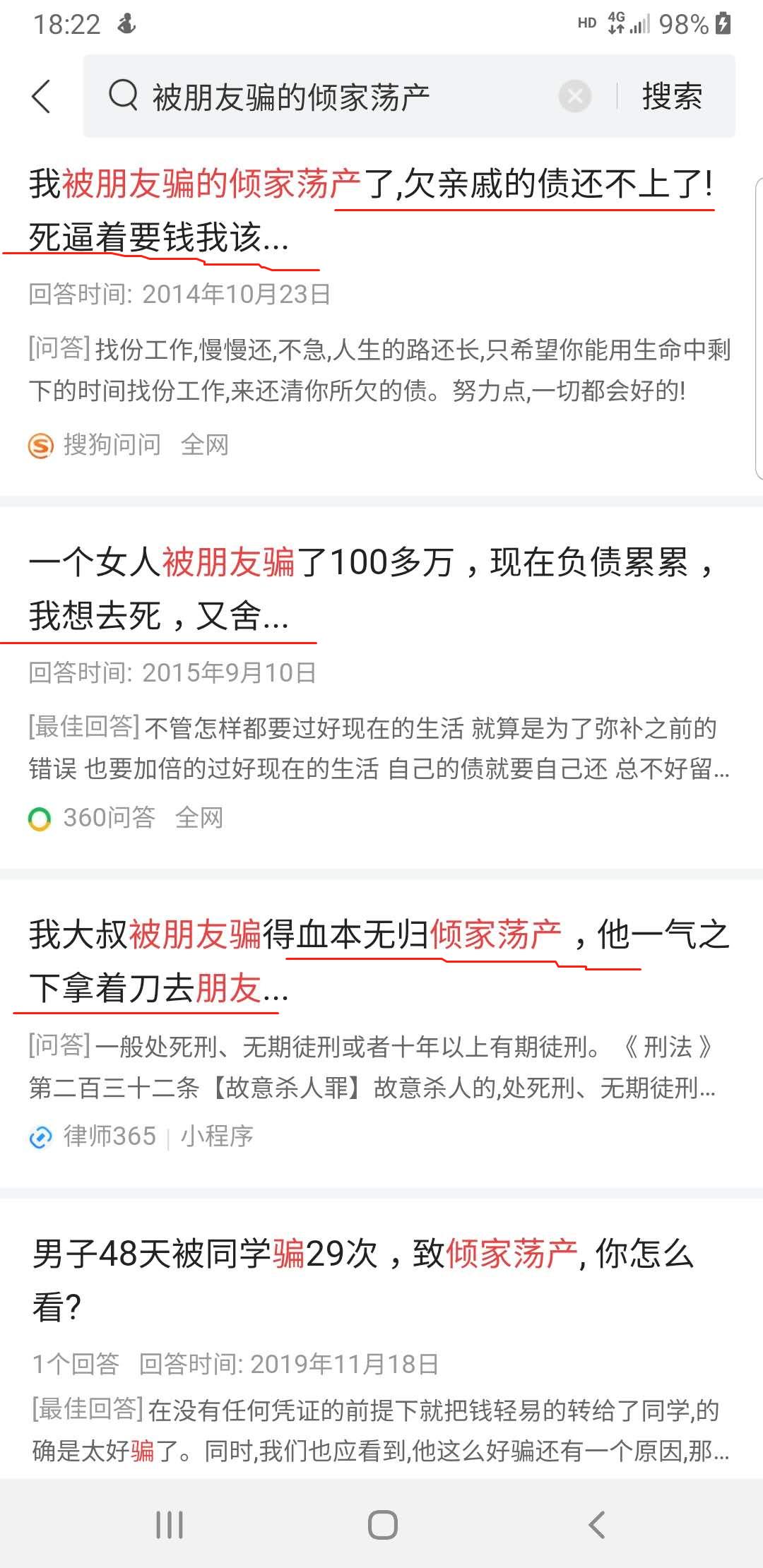Tap the search field with 被朋友骗的倾家荡产

(332, 96)
